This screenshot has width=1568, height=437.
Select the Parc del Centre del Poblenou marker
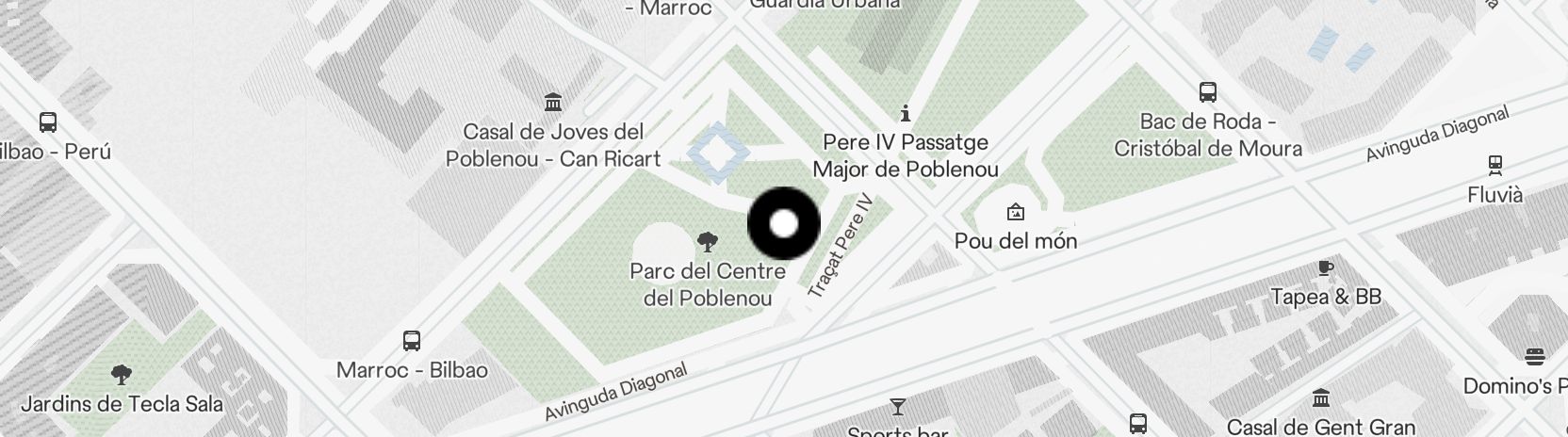707,243
